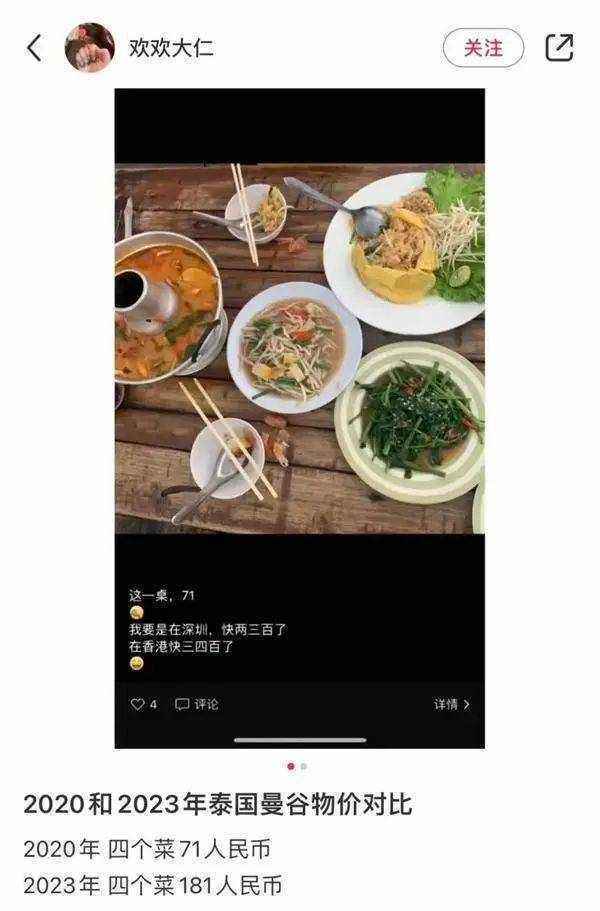This screenshot has height=911, width=600.
Task: Jump to the second image via page dots
Action: pos(304,766)
